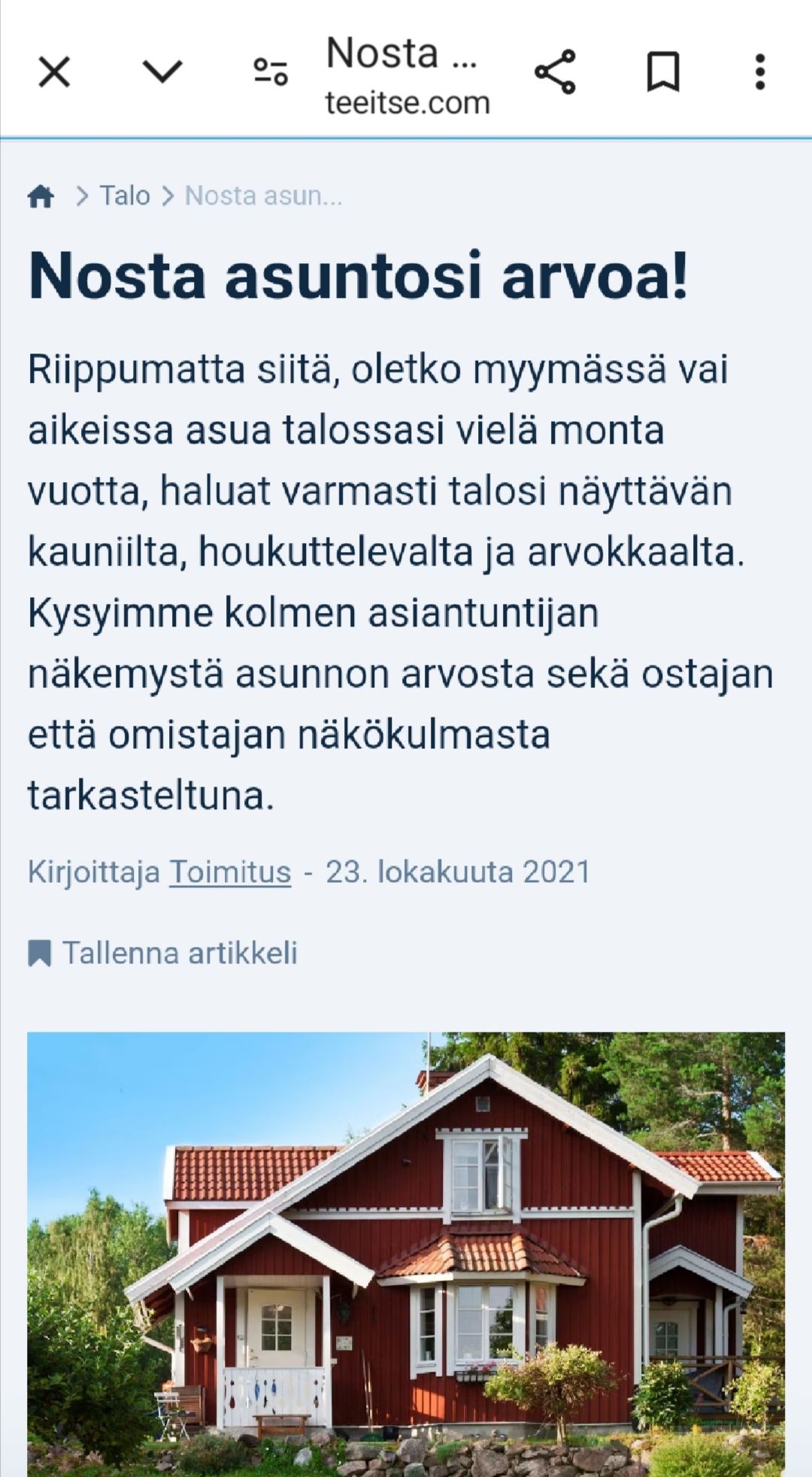
Task: Minimize the custom tab with the down chevron
Action: (x=162, y=71)
